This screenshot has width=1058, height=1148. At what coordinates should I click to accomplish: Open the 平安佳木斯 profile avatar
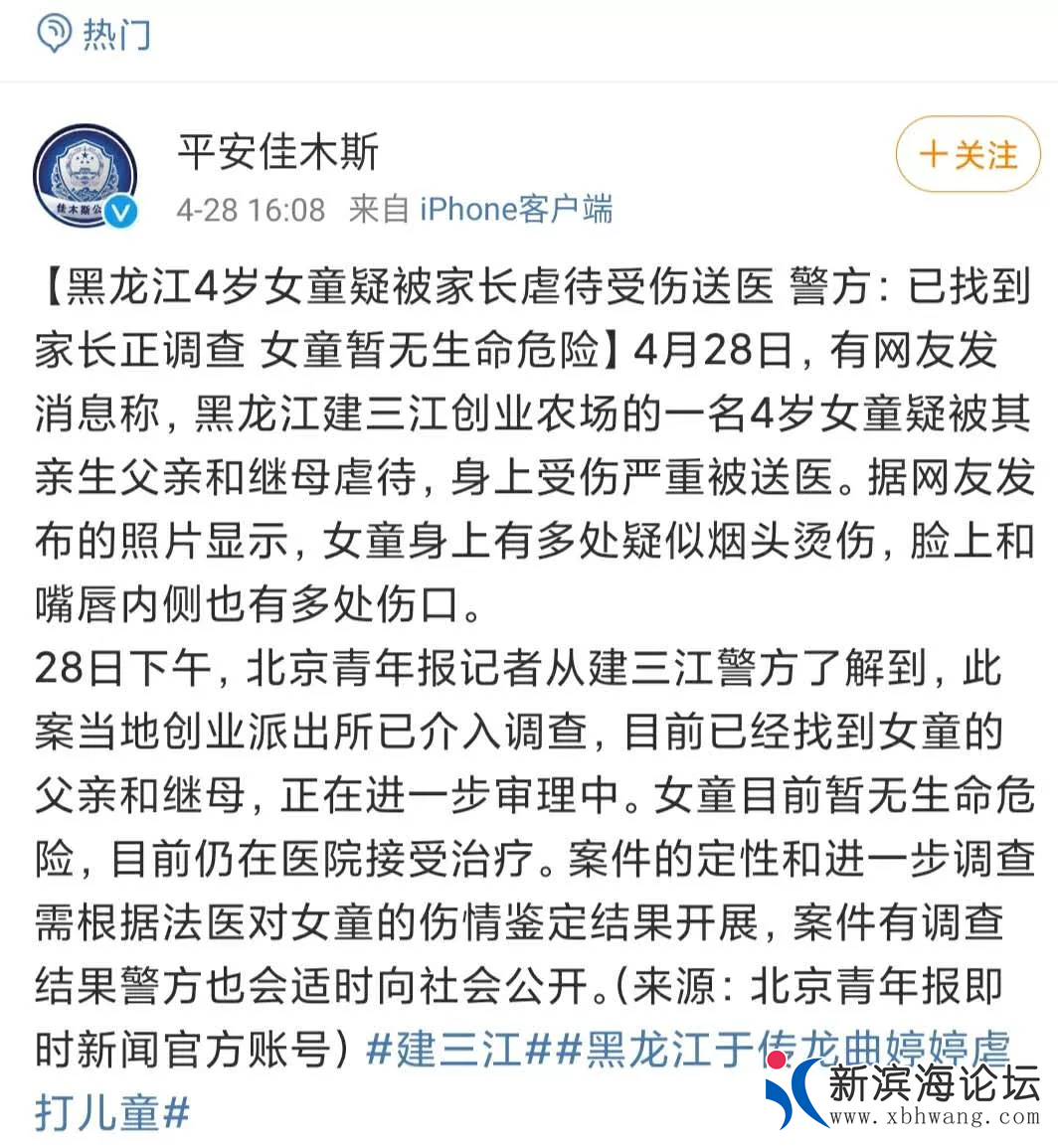(85, 176)
